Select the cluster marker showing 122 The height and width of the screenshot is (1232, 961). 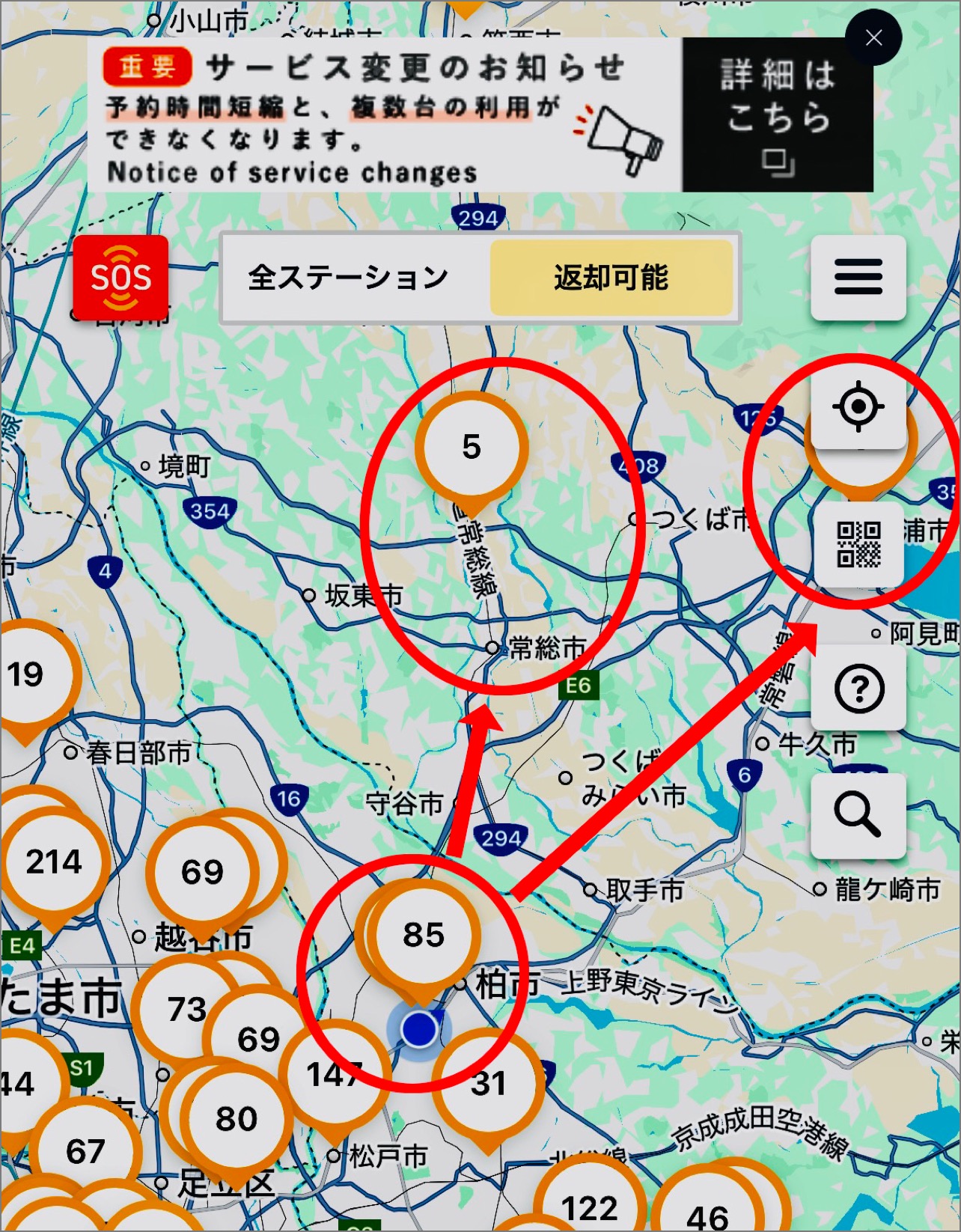590,1207
